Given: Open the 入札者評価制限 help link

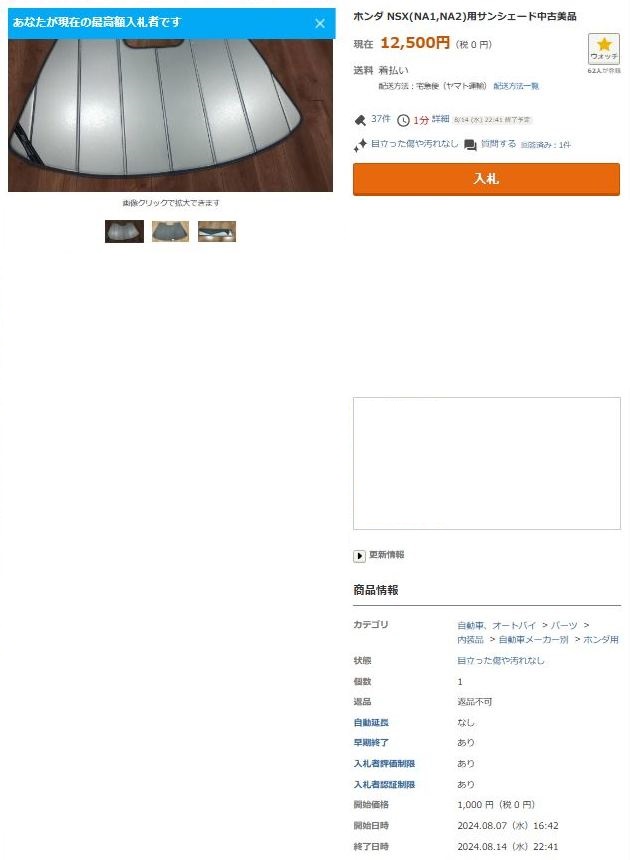Looking at the screenshot, I should 383,764.
